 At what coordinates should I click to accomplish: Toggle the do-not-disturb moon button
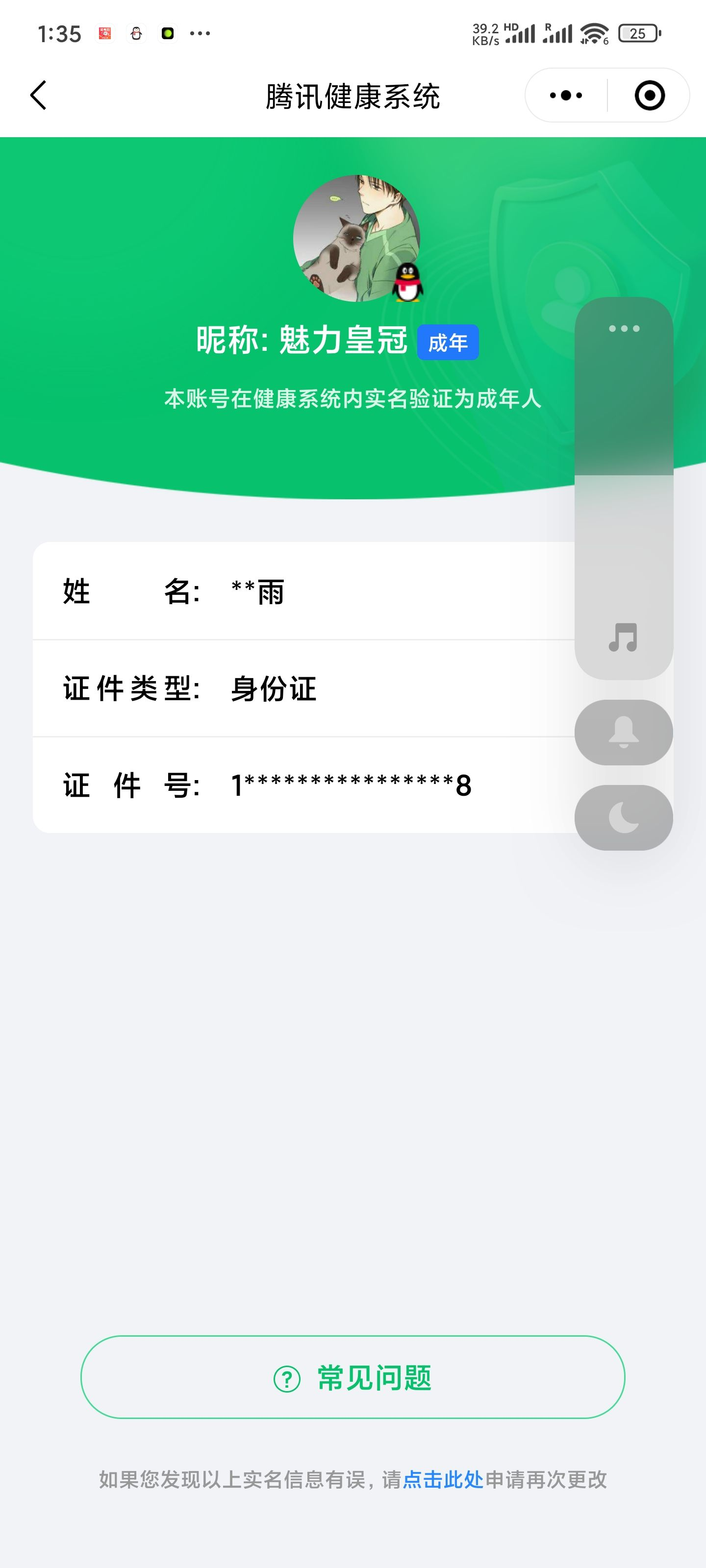point(624,817)
